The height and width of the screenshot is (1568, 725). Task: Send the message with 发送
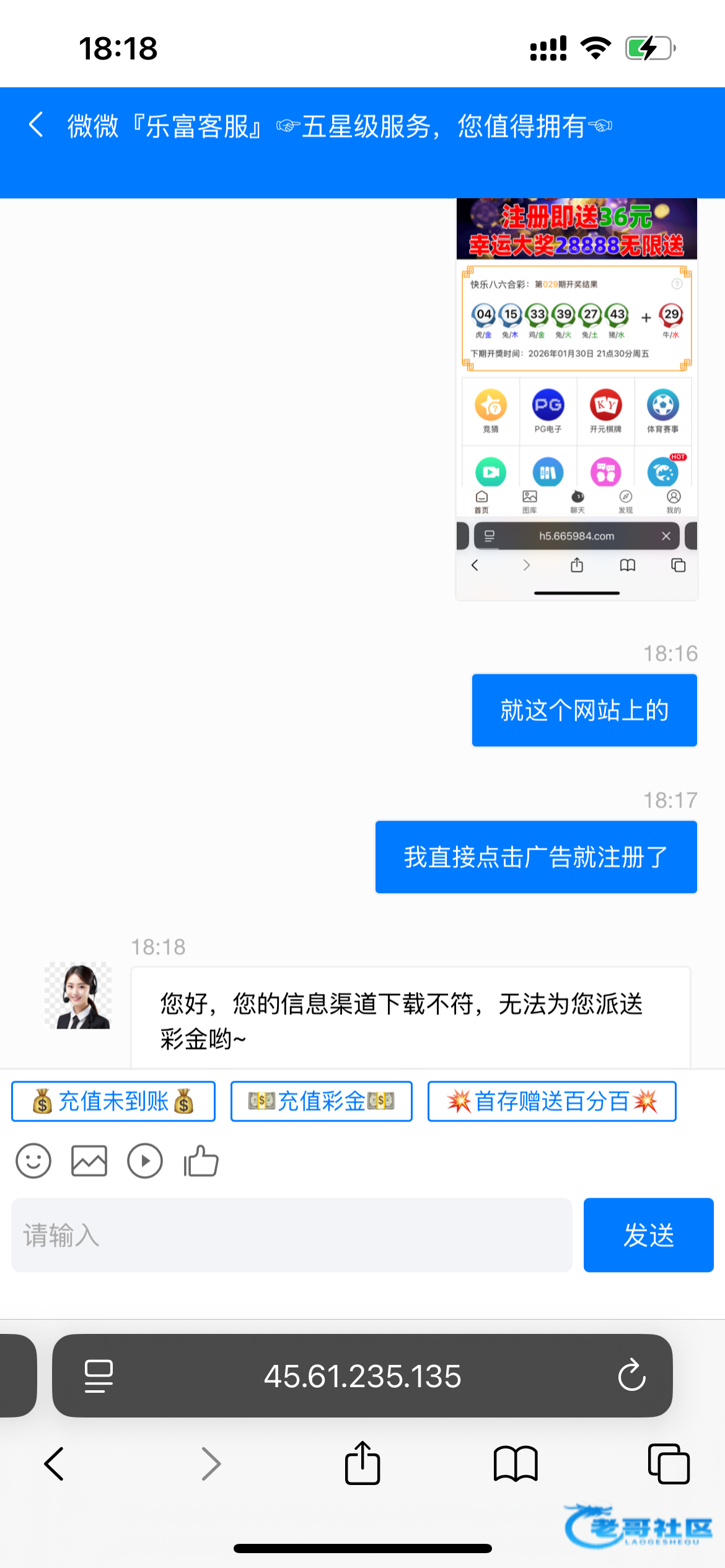point(648,1235)
